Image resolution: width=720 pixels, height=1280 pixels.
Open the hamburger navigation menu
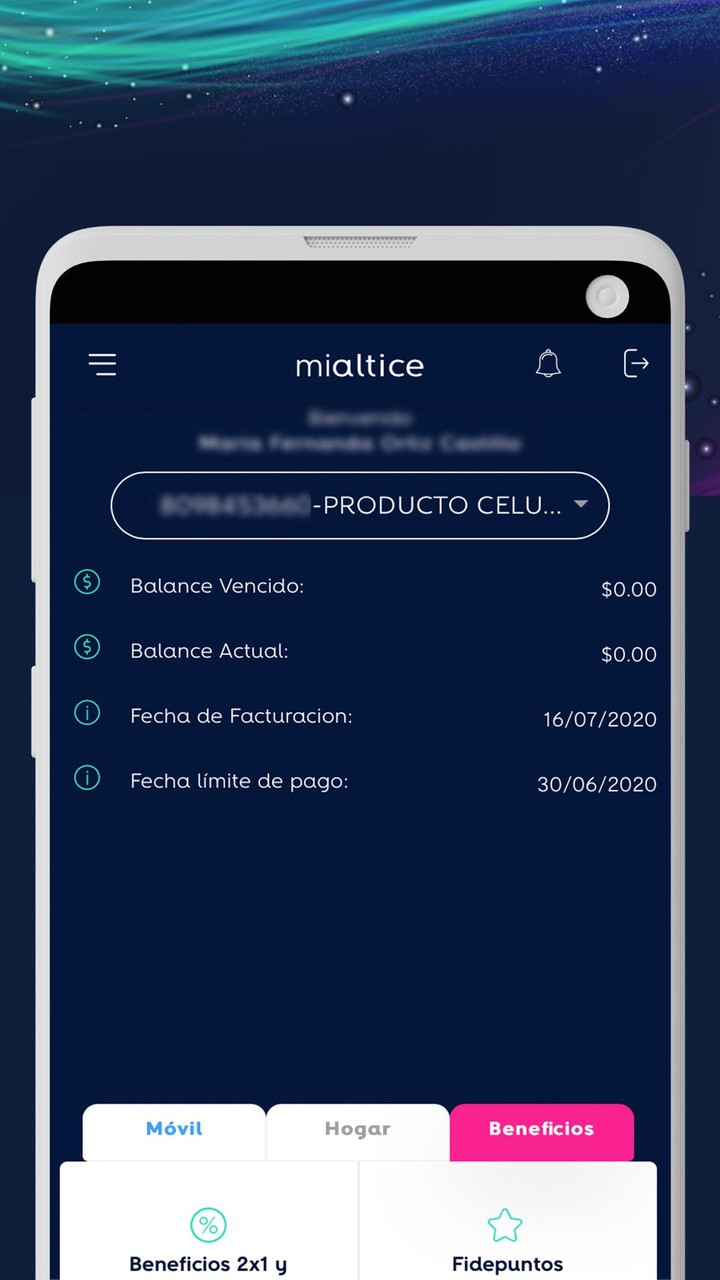click(x=103, y=364)
